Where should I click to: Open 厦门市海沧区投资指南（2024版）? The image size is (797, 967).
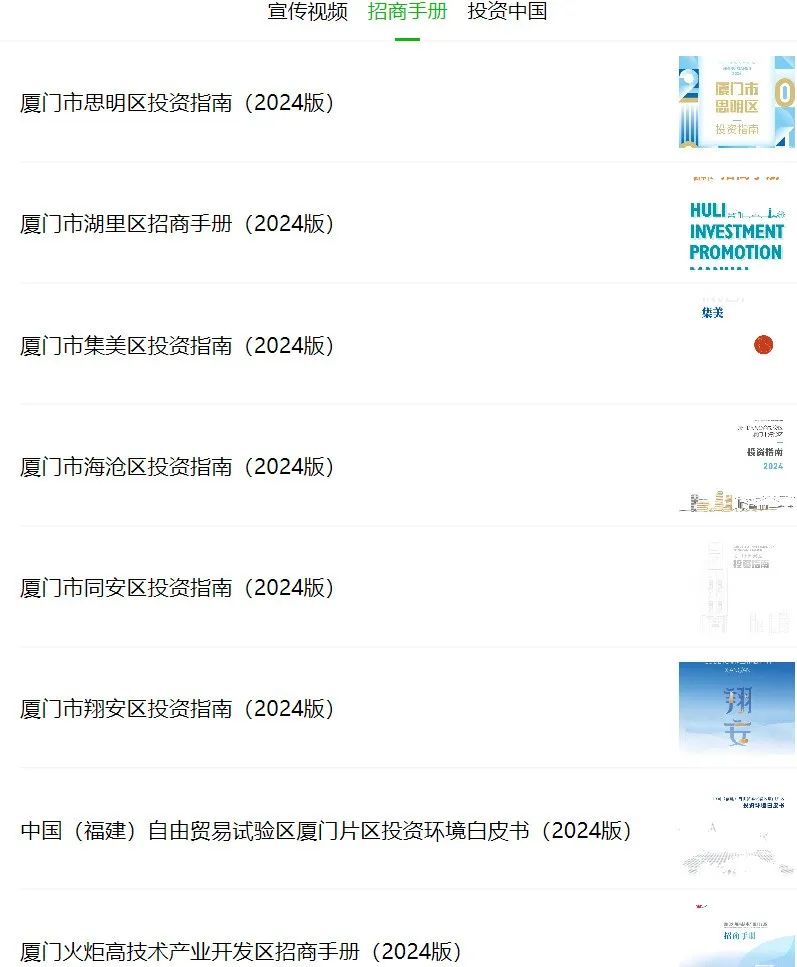[178, 466]
